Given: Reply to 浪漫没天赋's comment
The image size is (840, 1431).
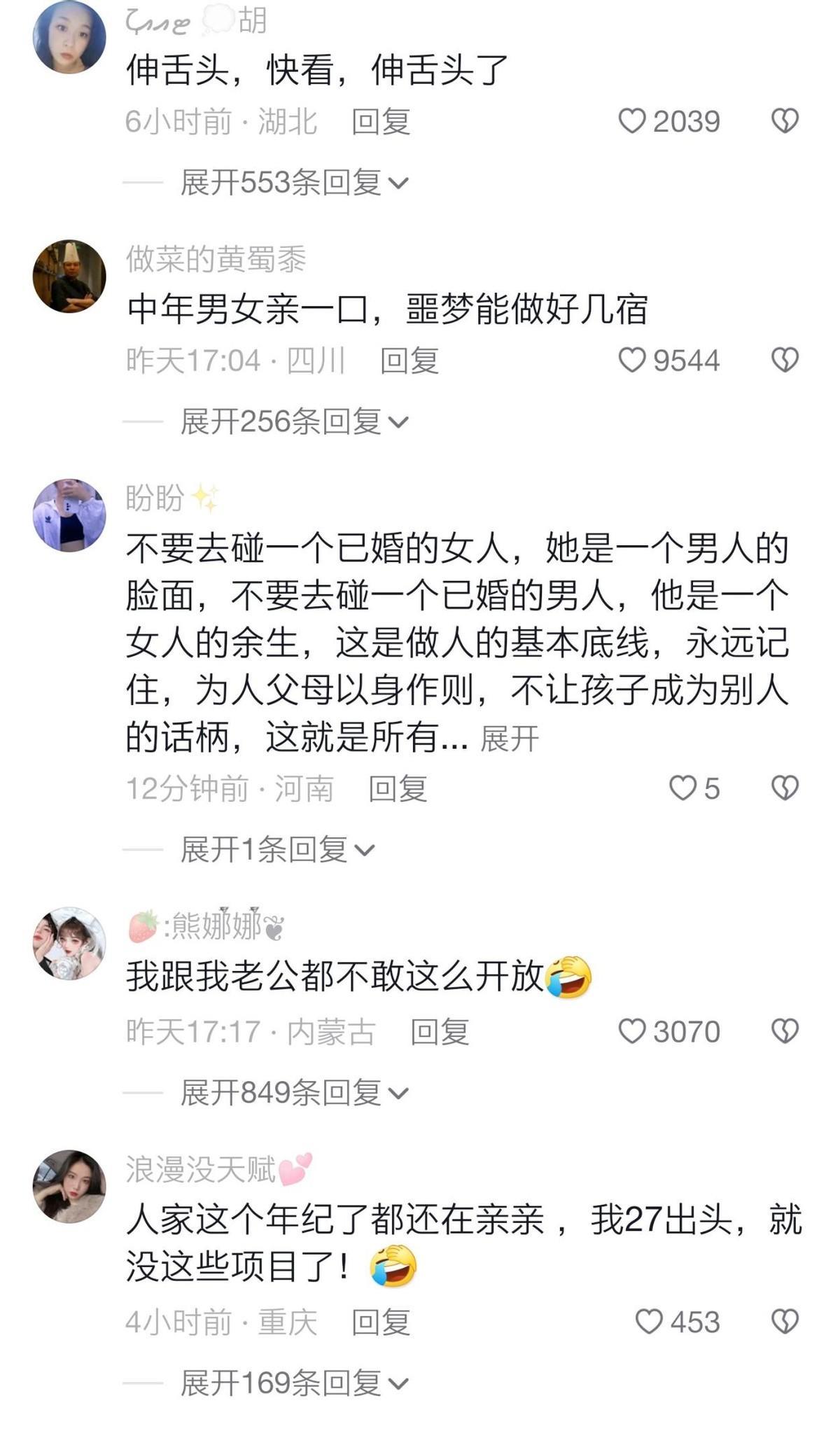Looking at the screenshot, I should (380, 1322).
